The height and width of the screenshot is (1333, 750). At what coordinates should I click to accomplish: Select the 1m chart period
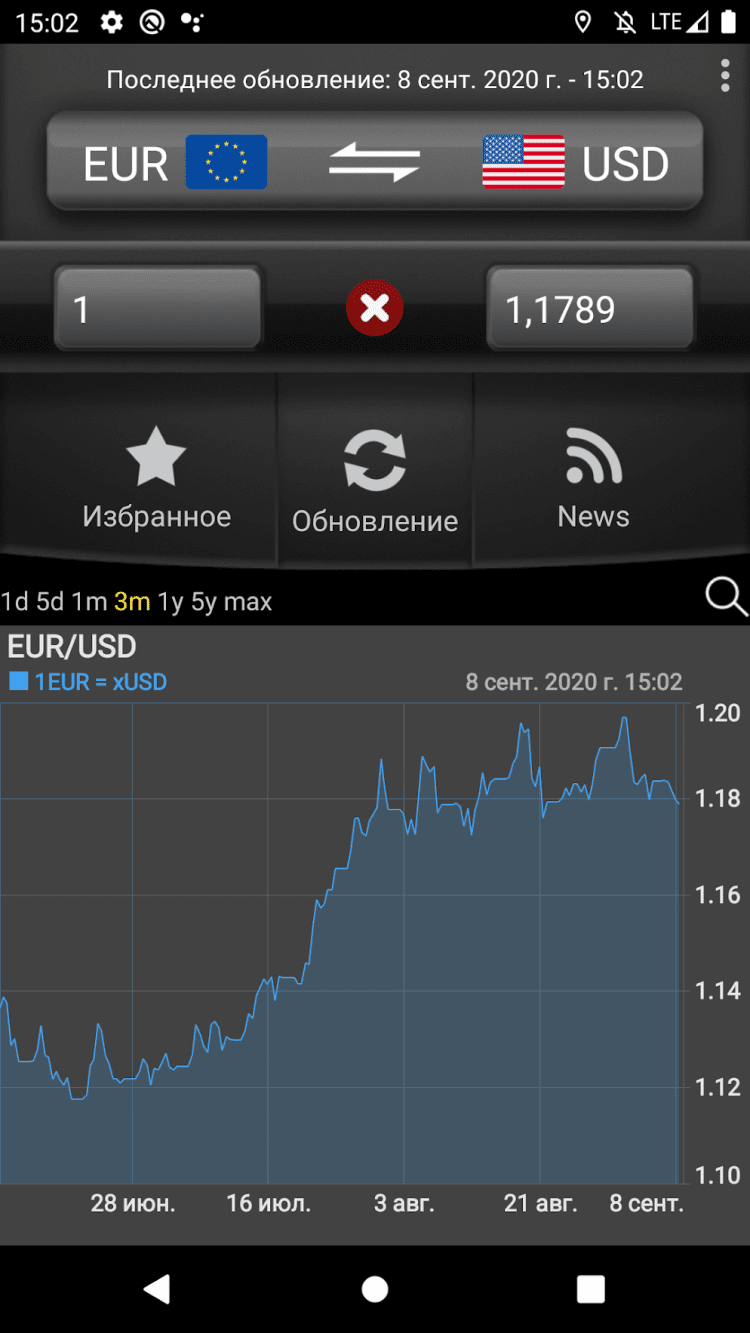[x=89, y=602]
